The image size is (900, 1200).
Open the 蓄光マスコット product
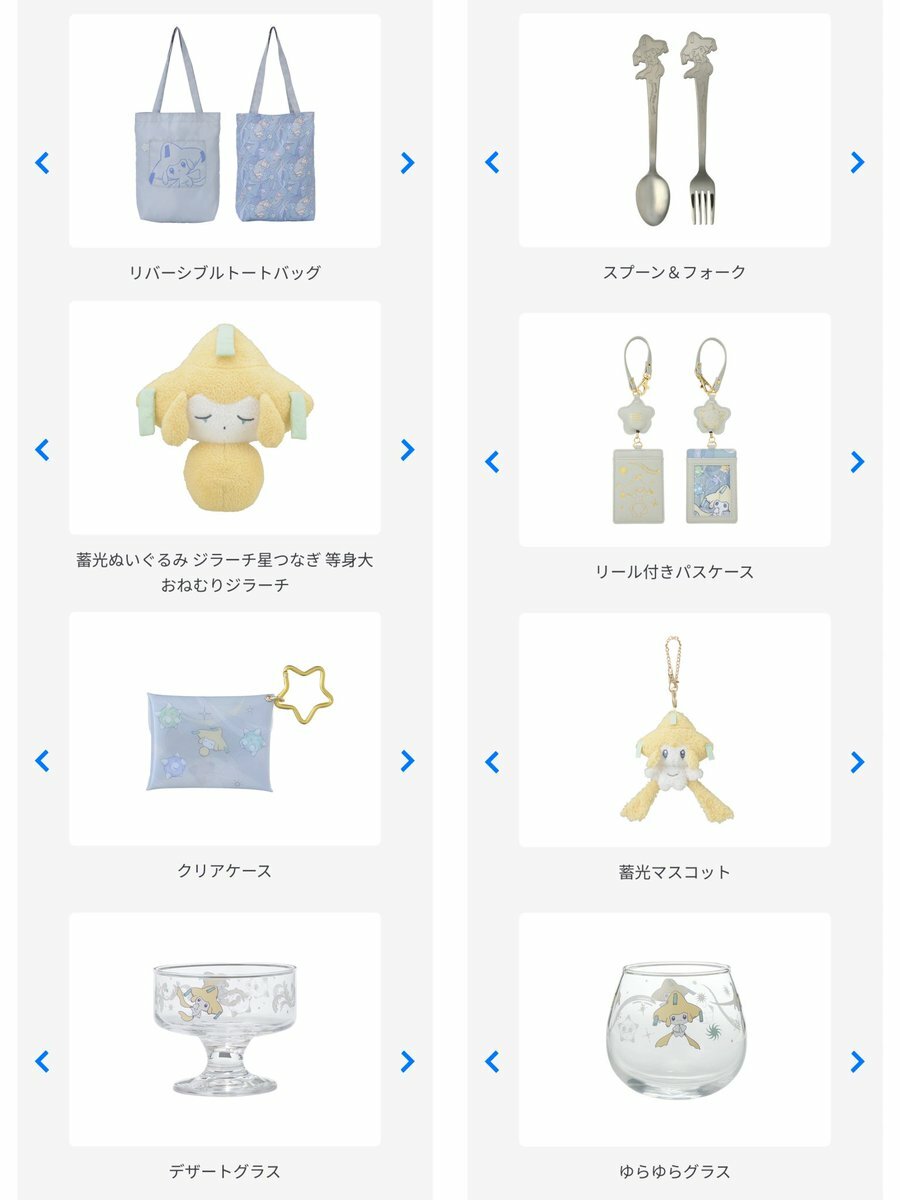pos(675,730)
